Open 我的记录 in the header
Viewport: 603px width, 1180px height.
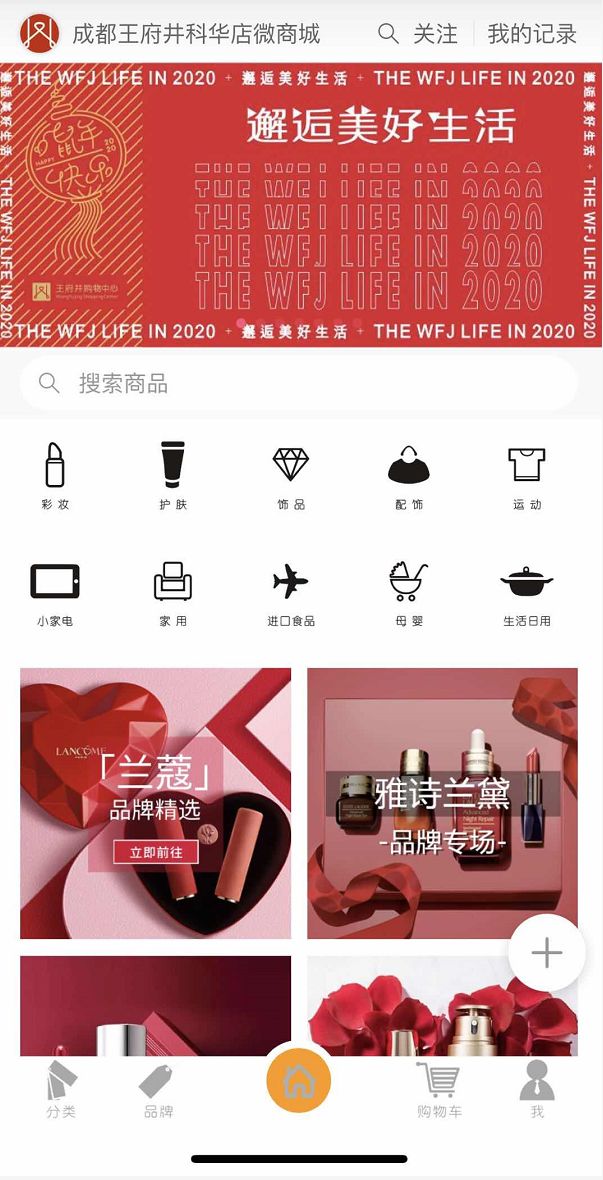click(x=531, y=34)
